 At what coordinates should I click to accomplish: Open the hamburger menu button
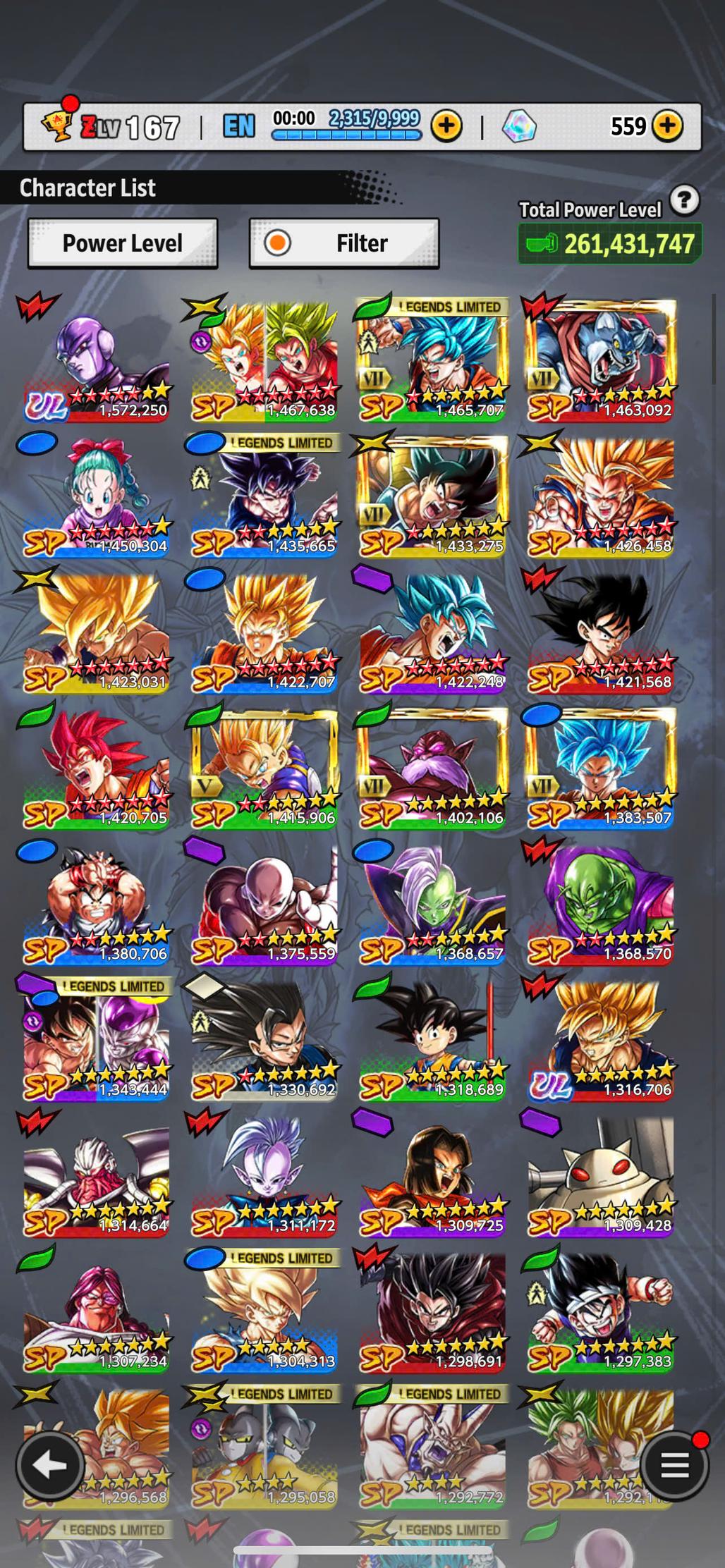tap(674, 1466)
